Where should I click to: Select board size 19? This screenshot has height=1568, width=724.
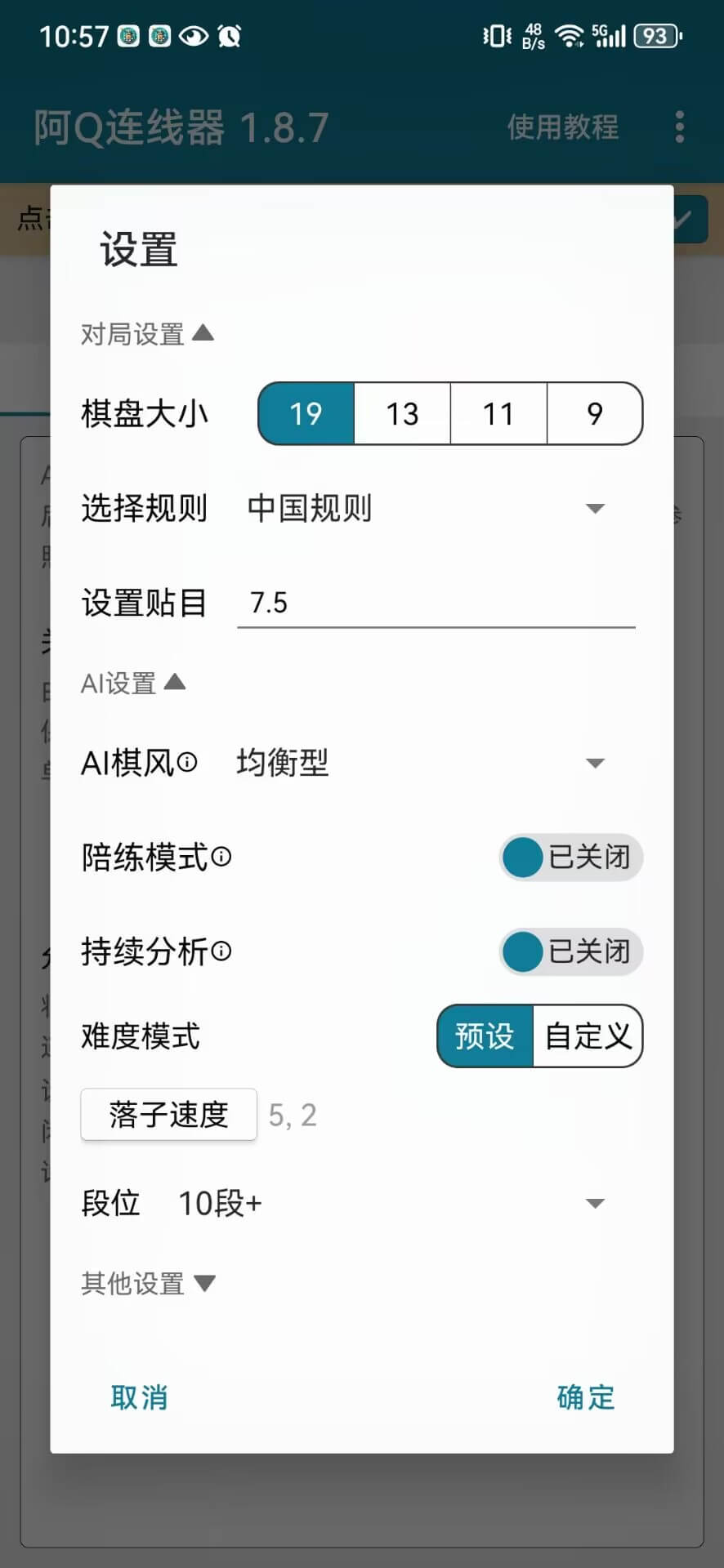tap(306, 414)
